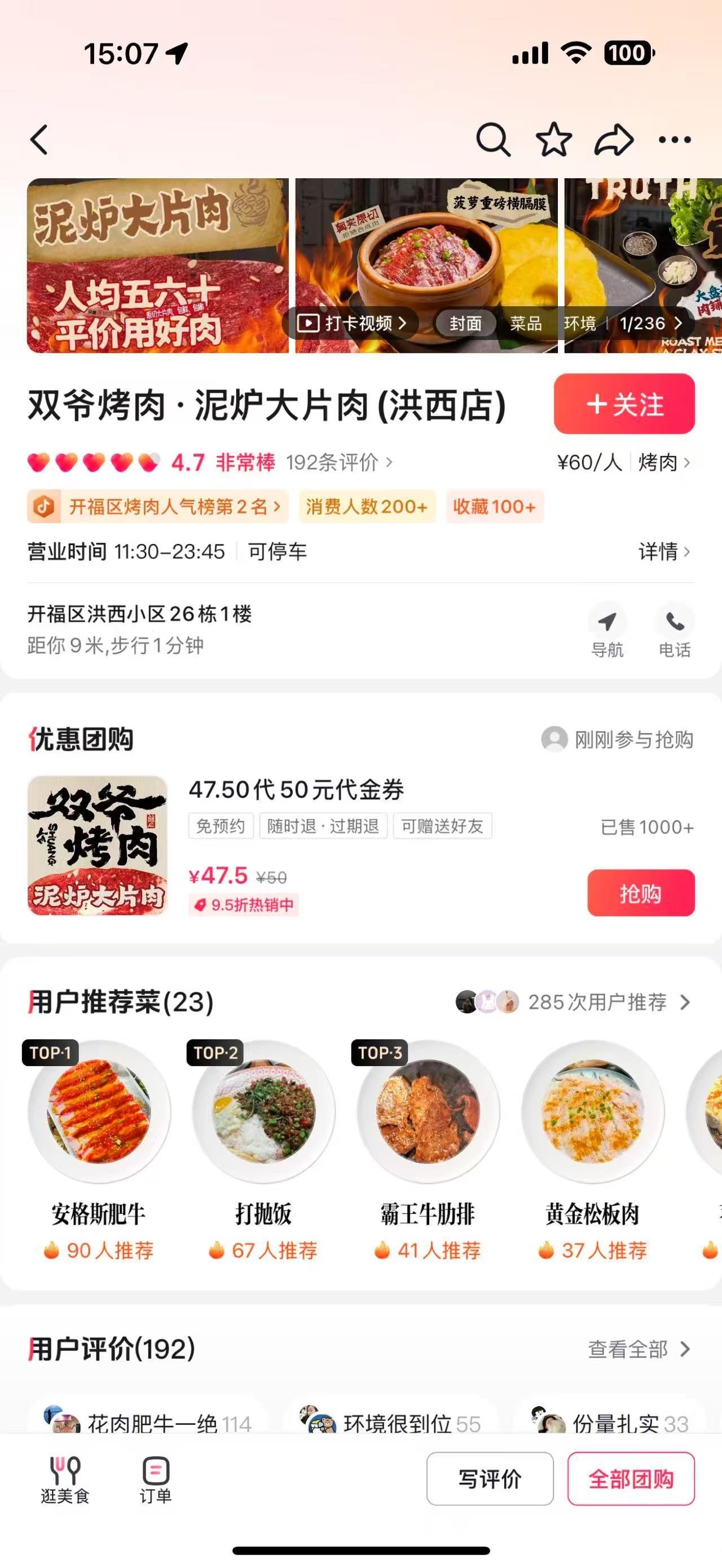Open search from the top toolbar
The width and height of the screenshot is (722, 1568).
pyautogui.click(x=494, y=139)
